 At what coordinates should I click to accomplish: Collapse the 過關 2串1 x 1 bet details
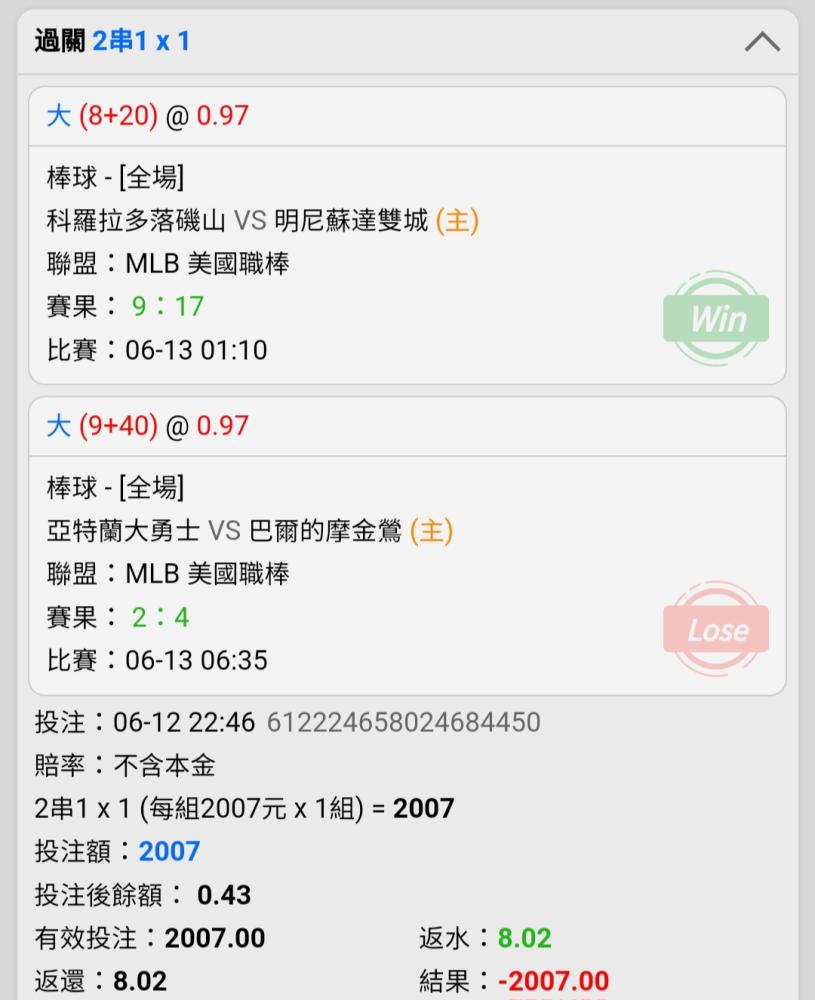[762, 42]
